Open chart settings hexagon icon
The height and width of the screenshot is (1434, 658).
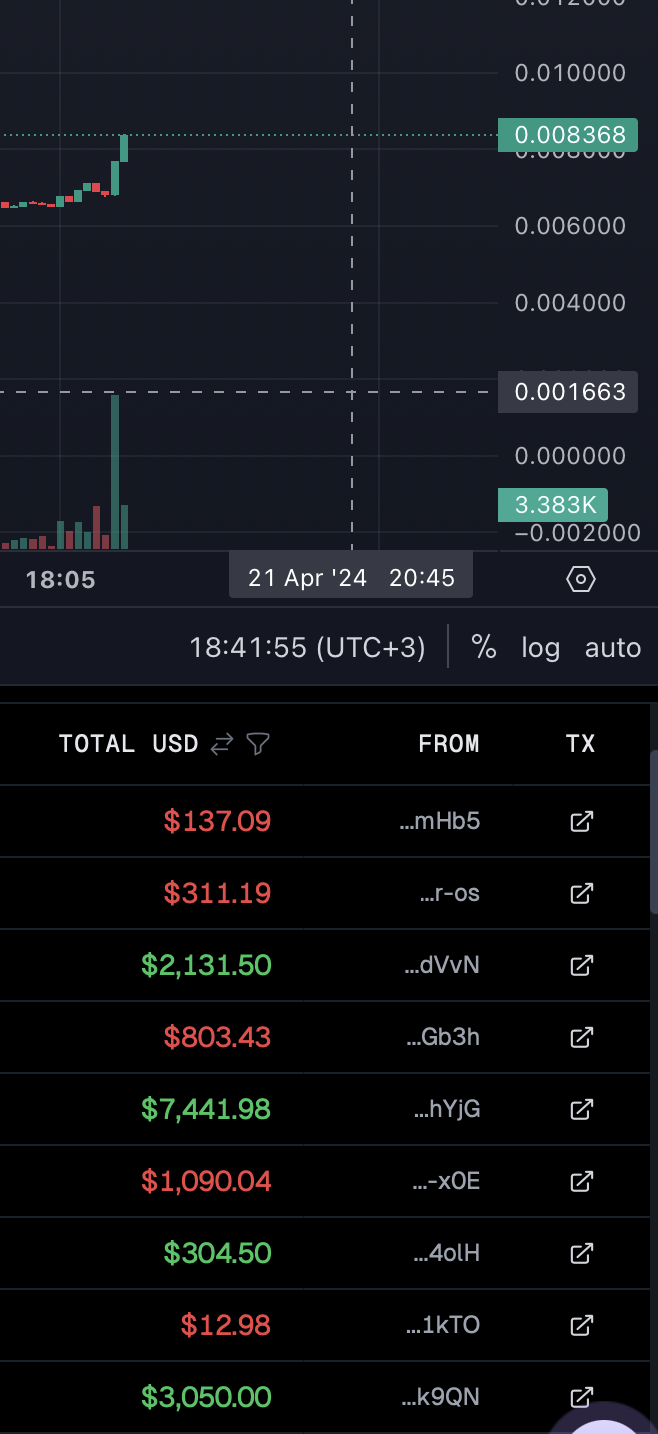(581, 579)
